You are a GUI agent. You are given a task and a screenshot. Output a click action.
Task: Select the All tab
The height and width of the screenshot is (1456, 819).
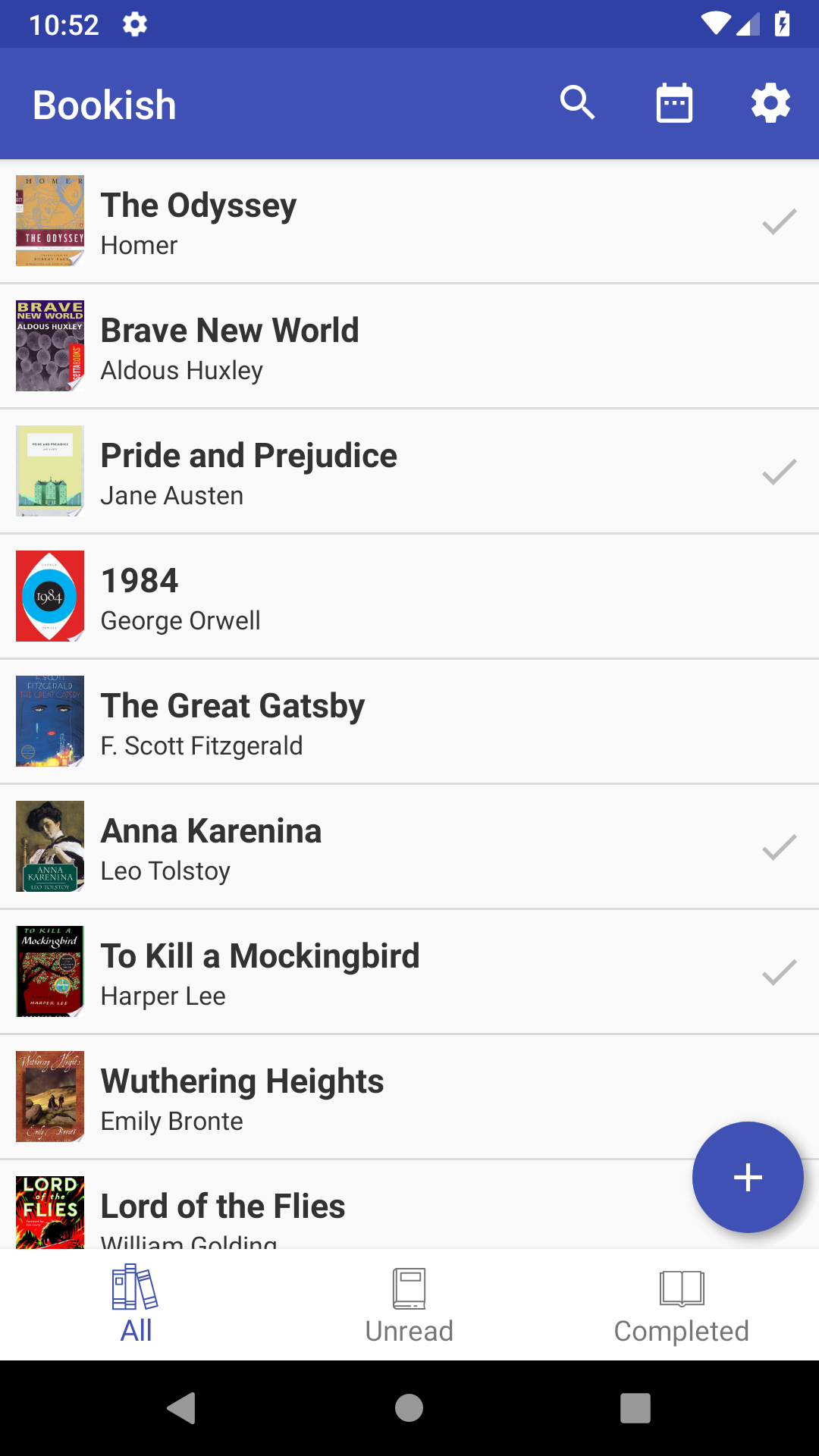tap(136, 1304)
